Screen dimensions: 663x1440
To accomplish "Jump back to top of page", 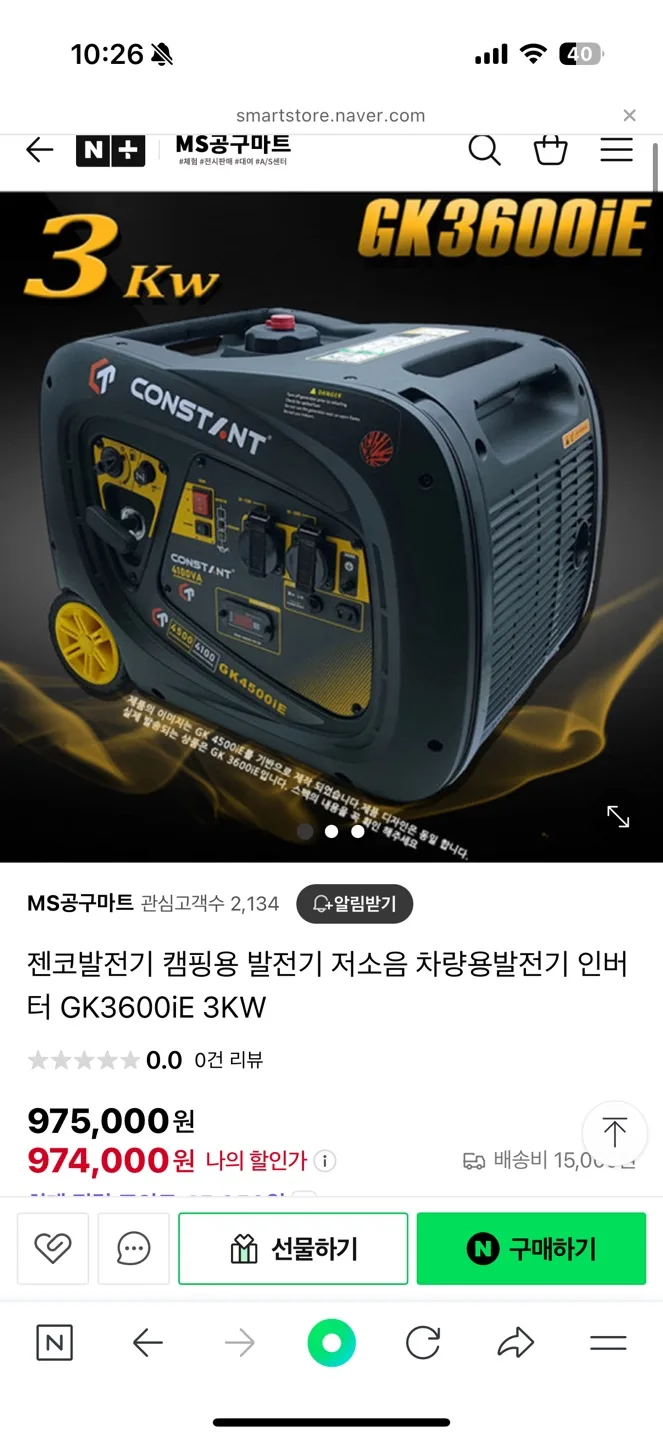I will coord(614,1133).
